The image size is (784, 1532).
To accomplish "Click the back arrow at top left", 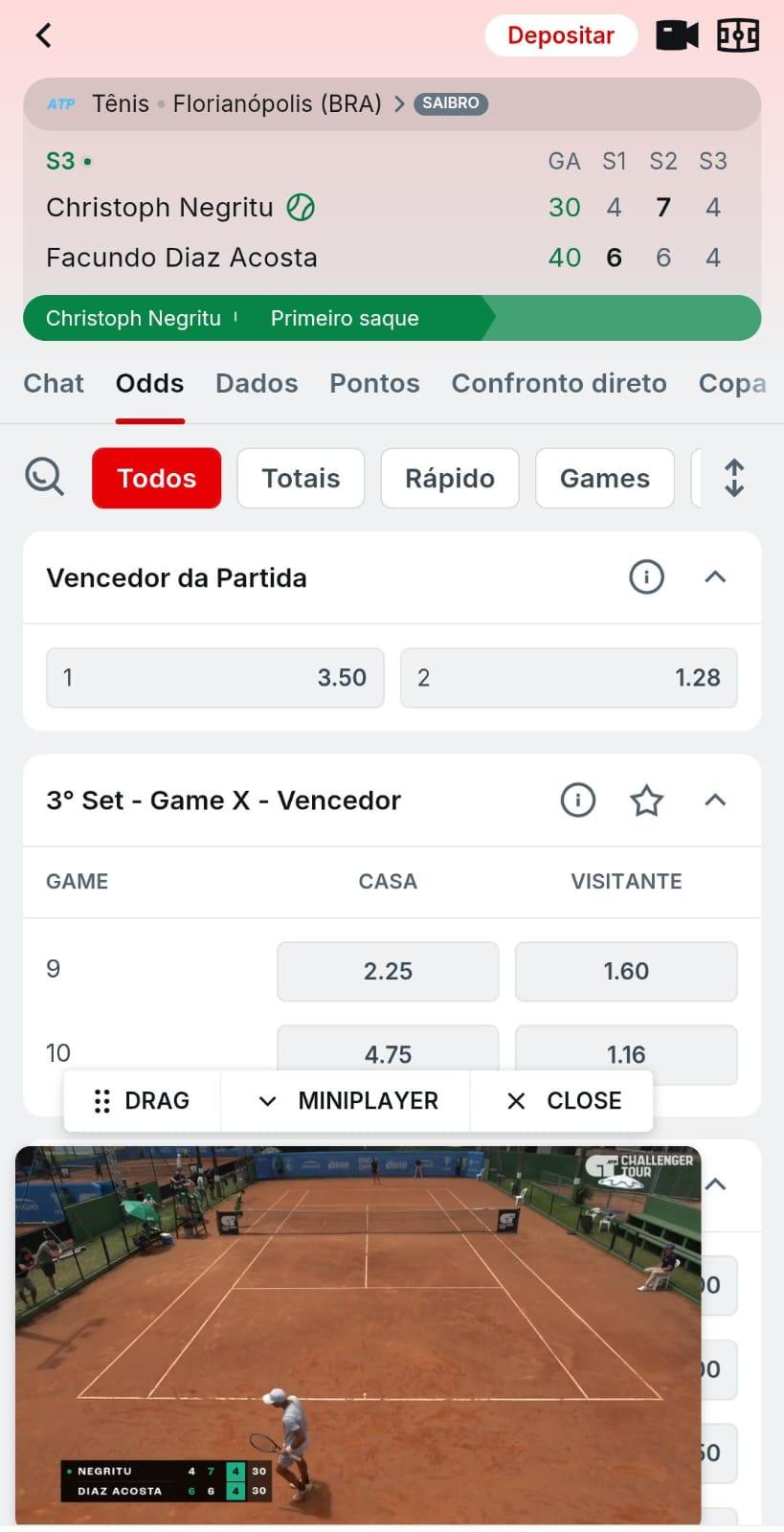I will tap(42, 34).
